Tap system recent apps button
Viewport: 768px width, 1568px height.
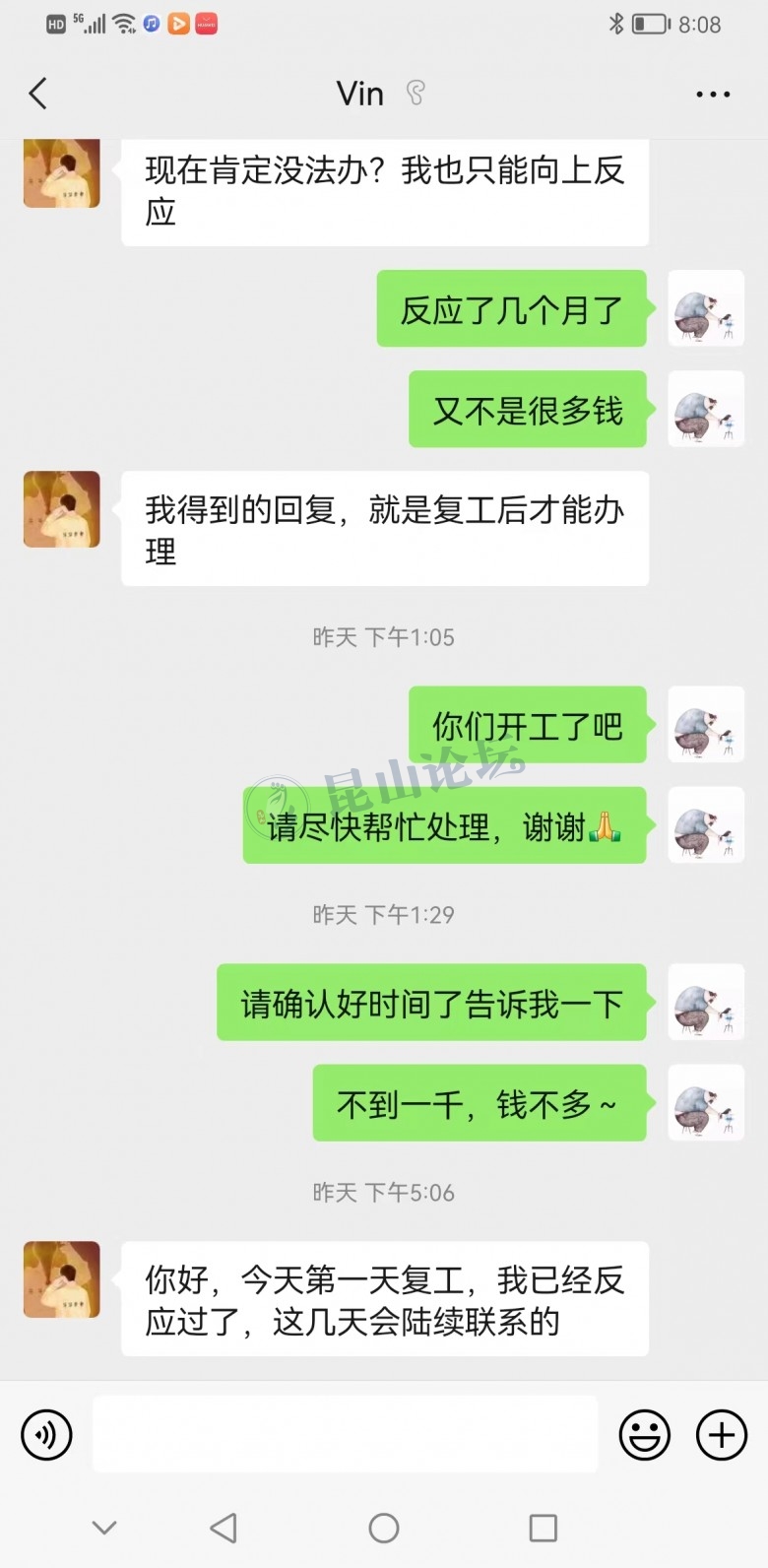tap(543, 1528)
